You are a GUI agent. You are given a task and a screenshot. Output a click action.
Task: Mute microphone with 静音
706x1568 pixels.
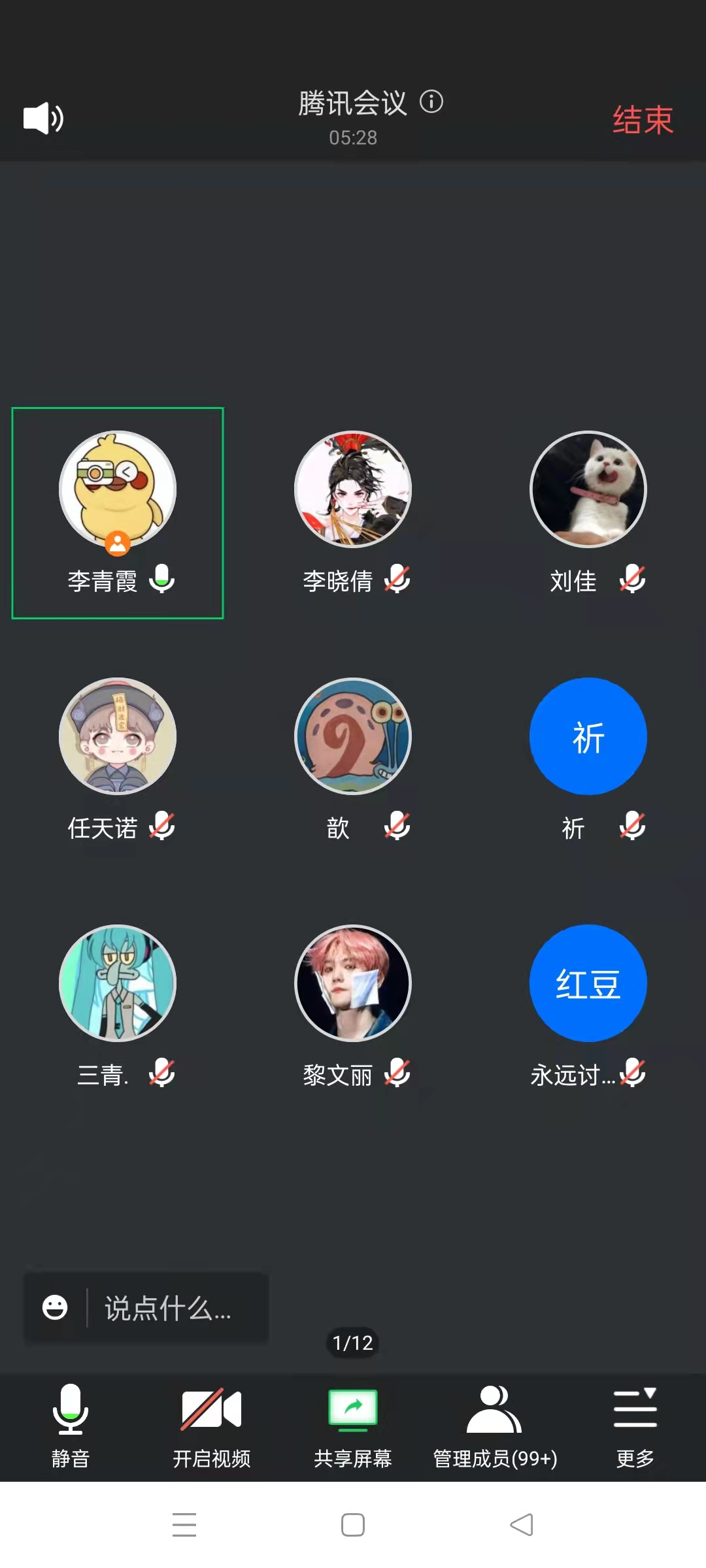click(71, 1426)
